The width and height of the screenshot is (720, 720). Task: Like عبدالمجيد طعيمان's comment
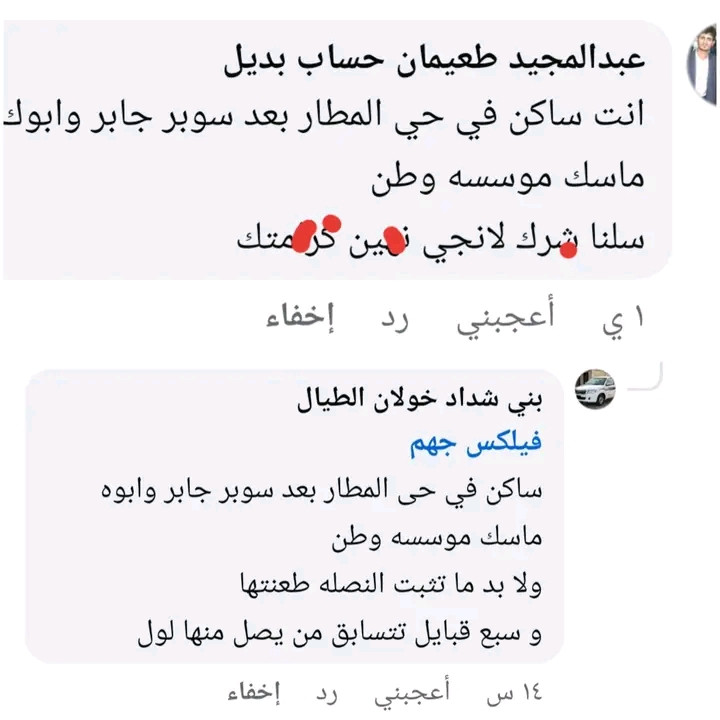508,319
